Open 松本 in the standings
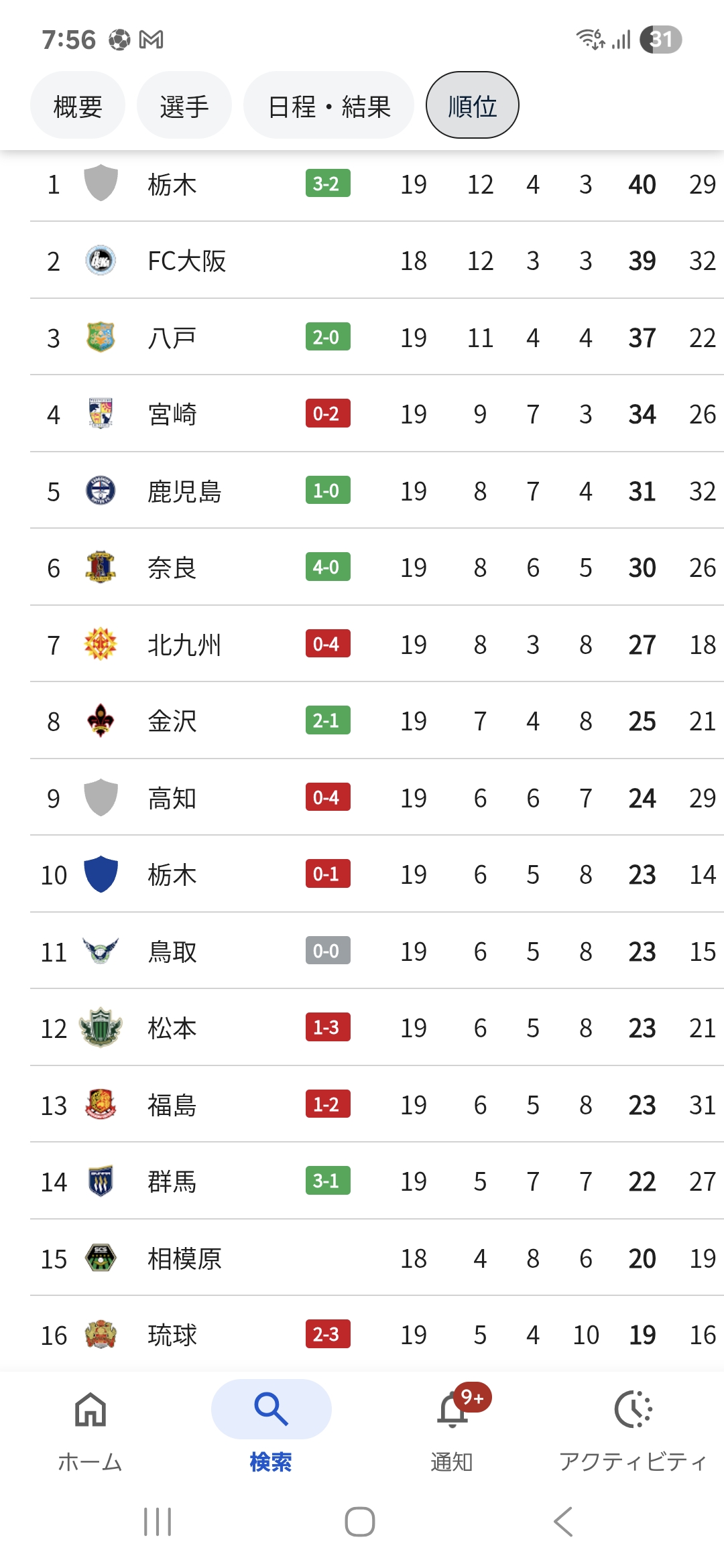 click(377, 1028)
